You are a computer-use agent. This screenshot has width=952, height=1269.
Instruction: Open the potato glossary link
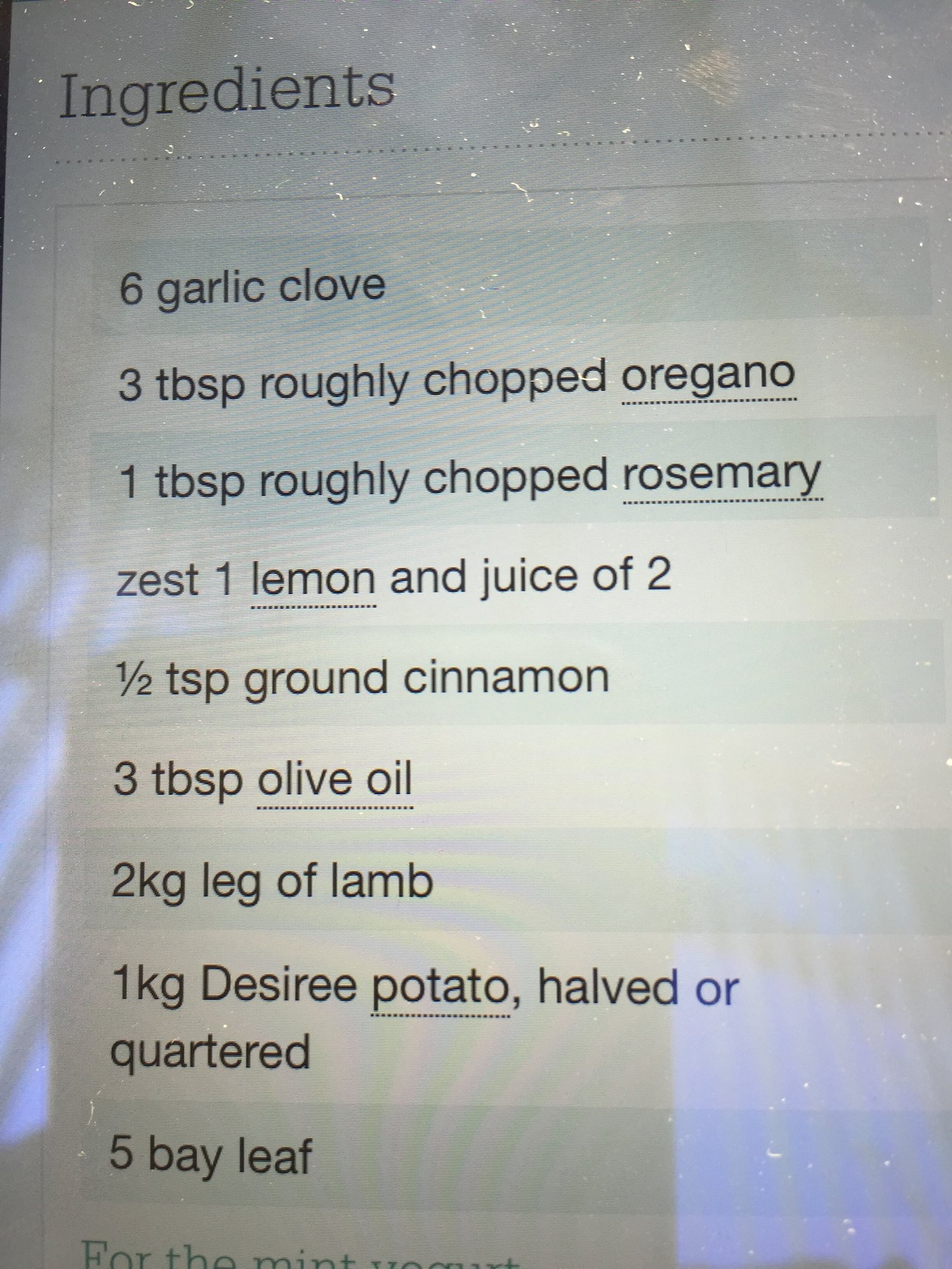click(x=440, y=988)
